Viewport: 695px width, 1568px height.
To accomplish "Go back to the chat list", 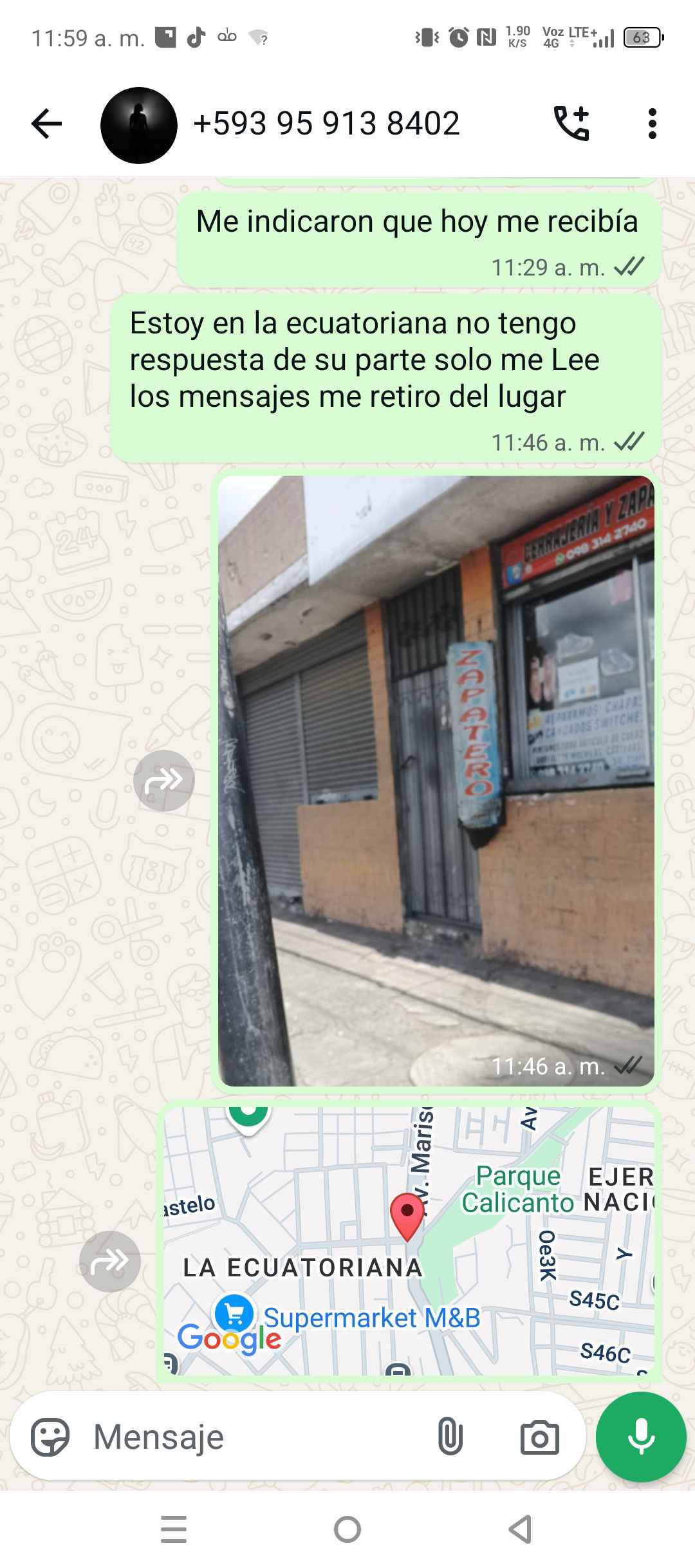I will (x=46, y=124).
